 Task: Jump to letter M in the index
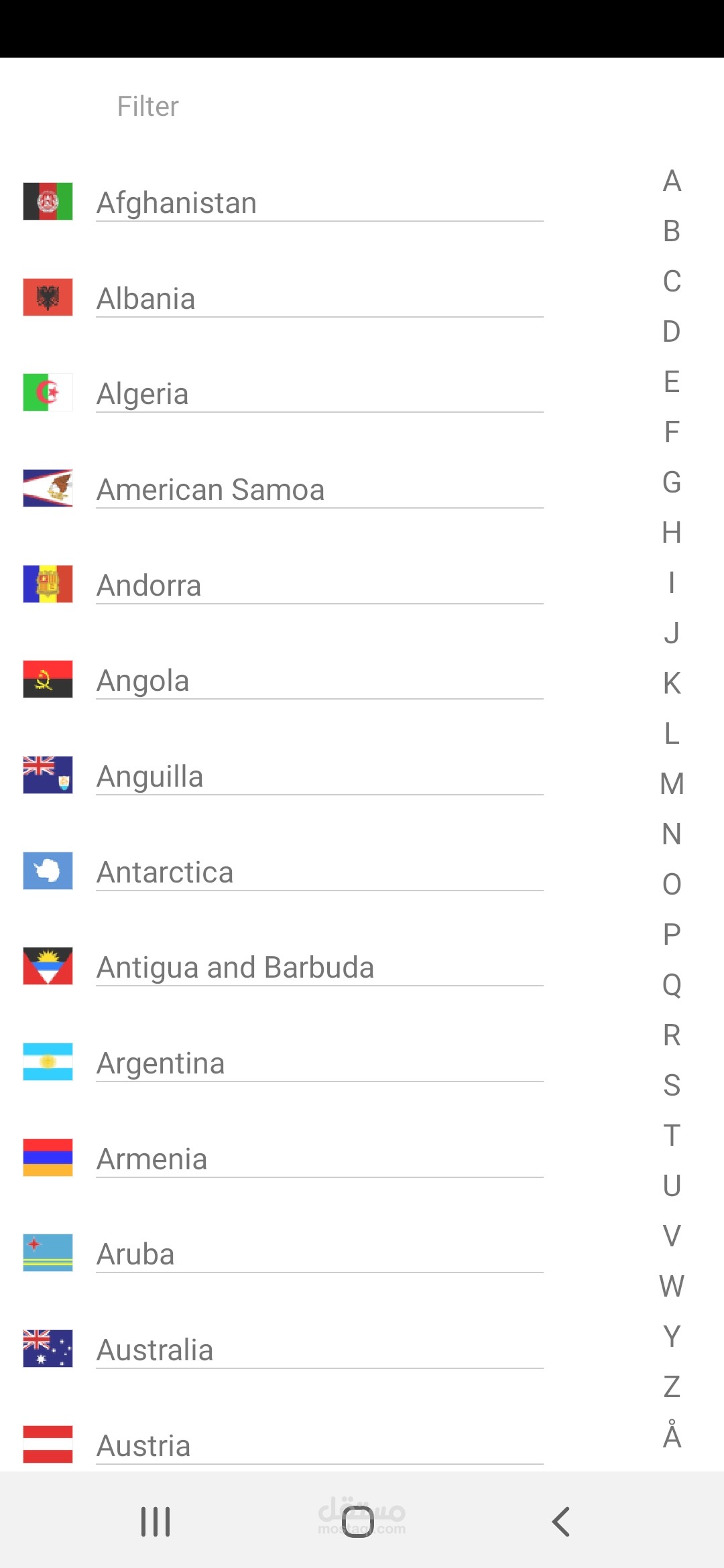[x=672, y=783]
